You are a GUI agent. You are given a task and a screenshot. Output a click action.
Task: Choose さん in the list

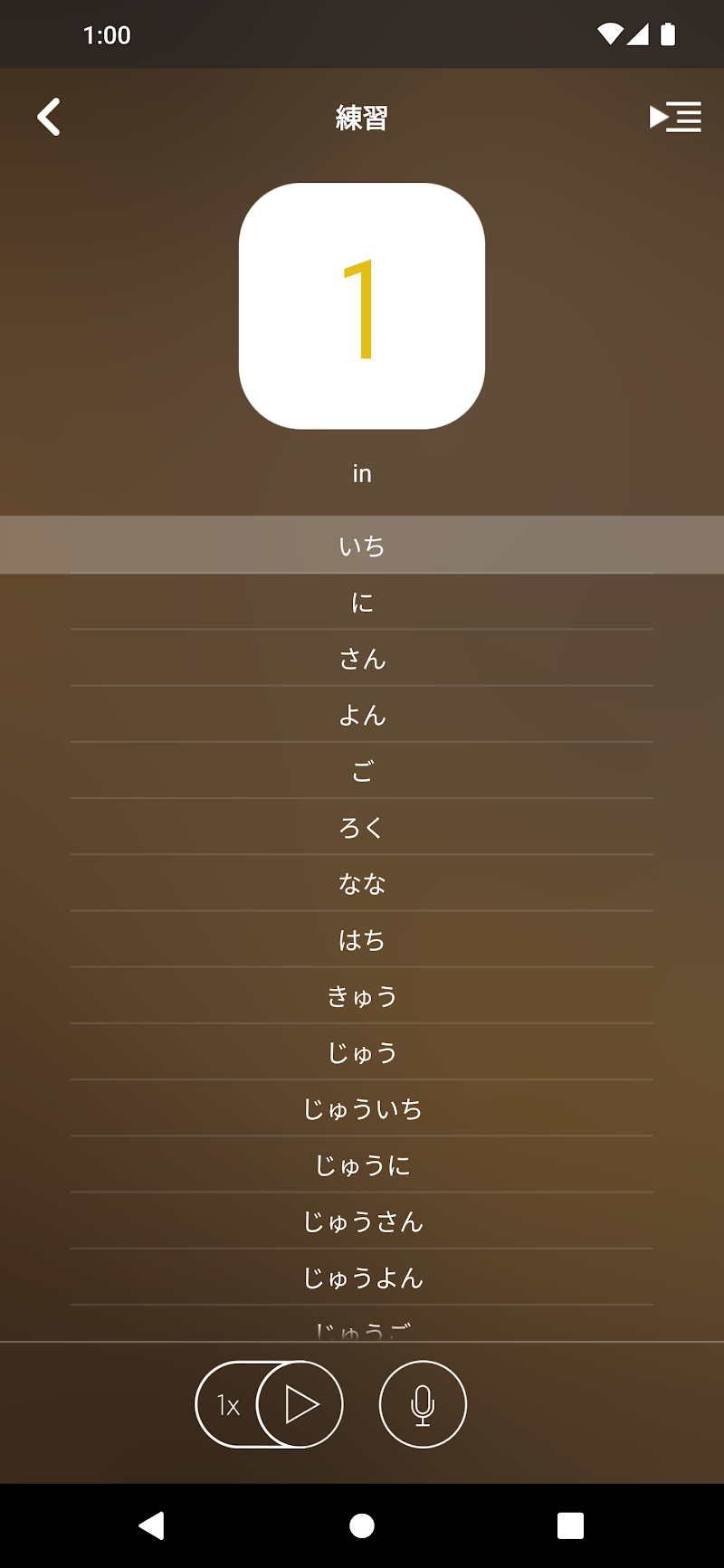362,659
